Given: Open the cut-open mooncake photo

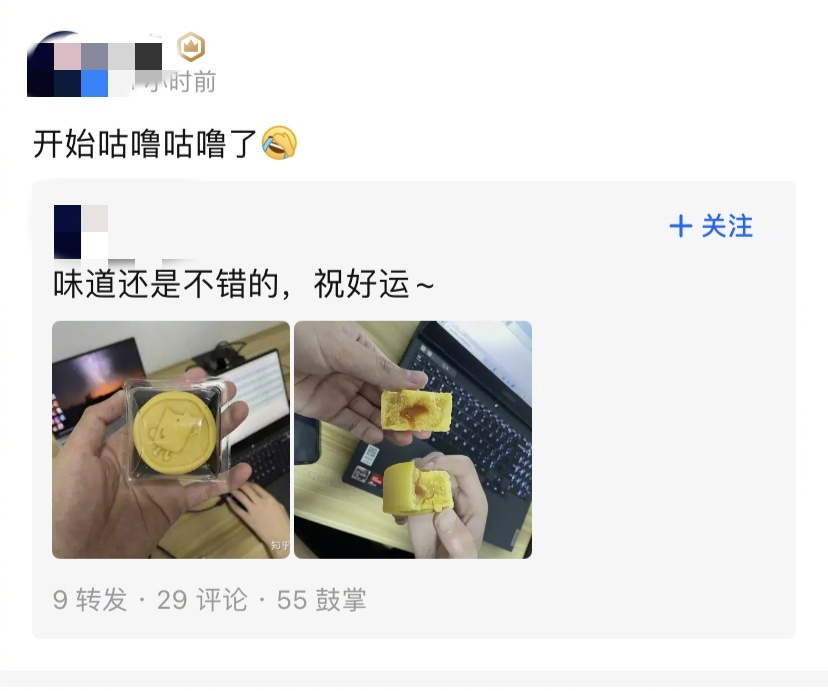Looking at the screenshot, I should [412, 439].
